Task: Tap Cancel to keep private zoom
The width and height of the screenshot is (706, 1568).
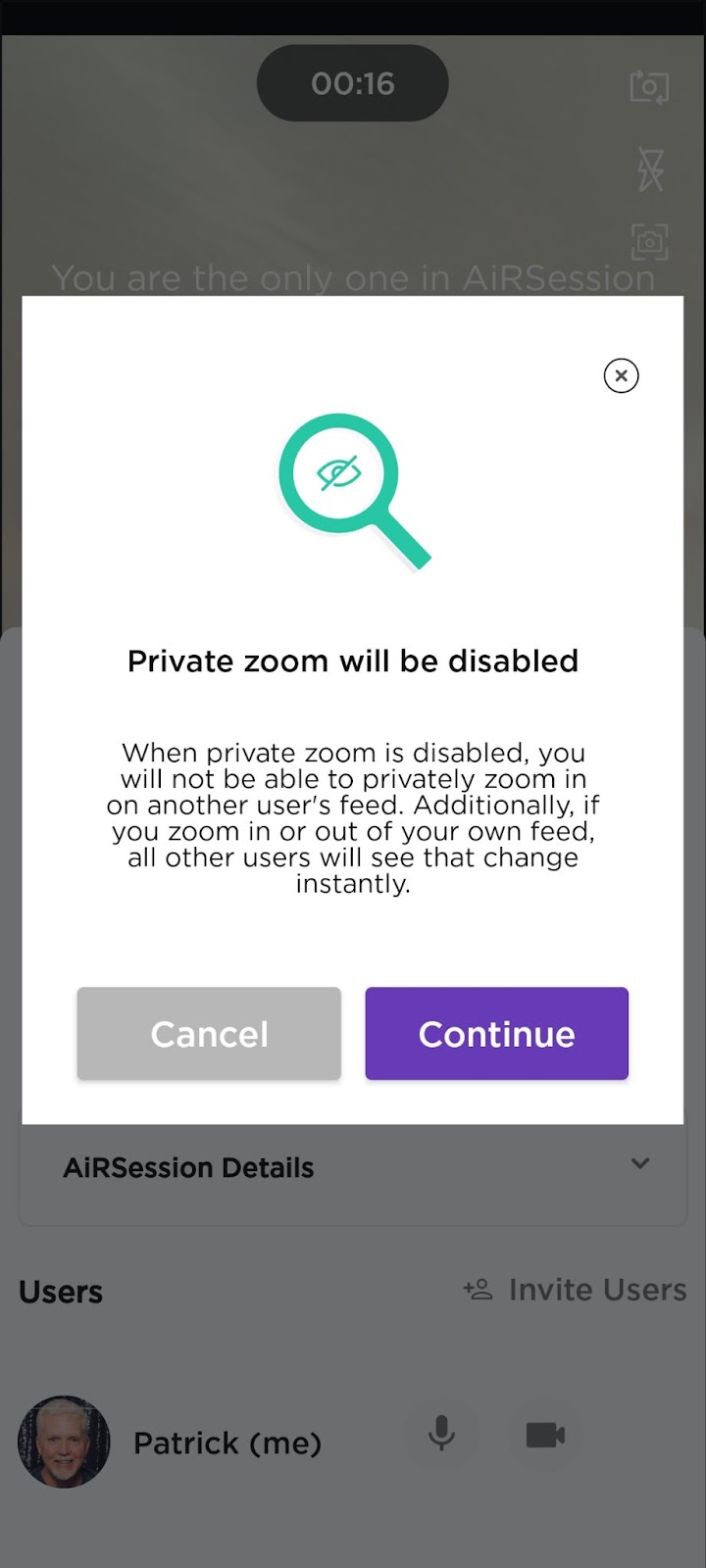Action: tap(209, 1034)
